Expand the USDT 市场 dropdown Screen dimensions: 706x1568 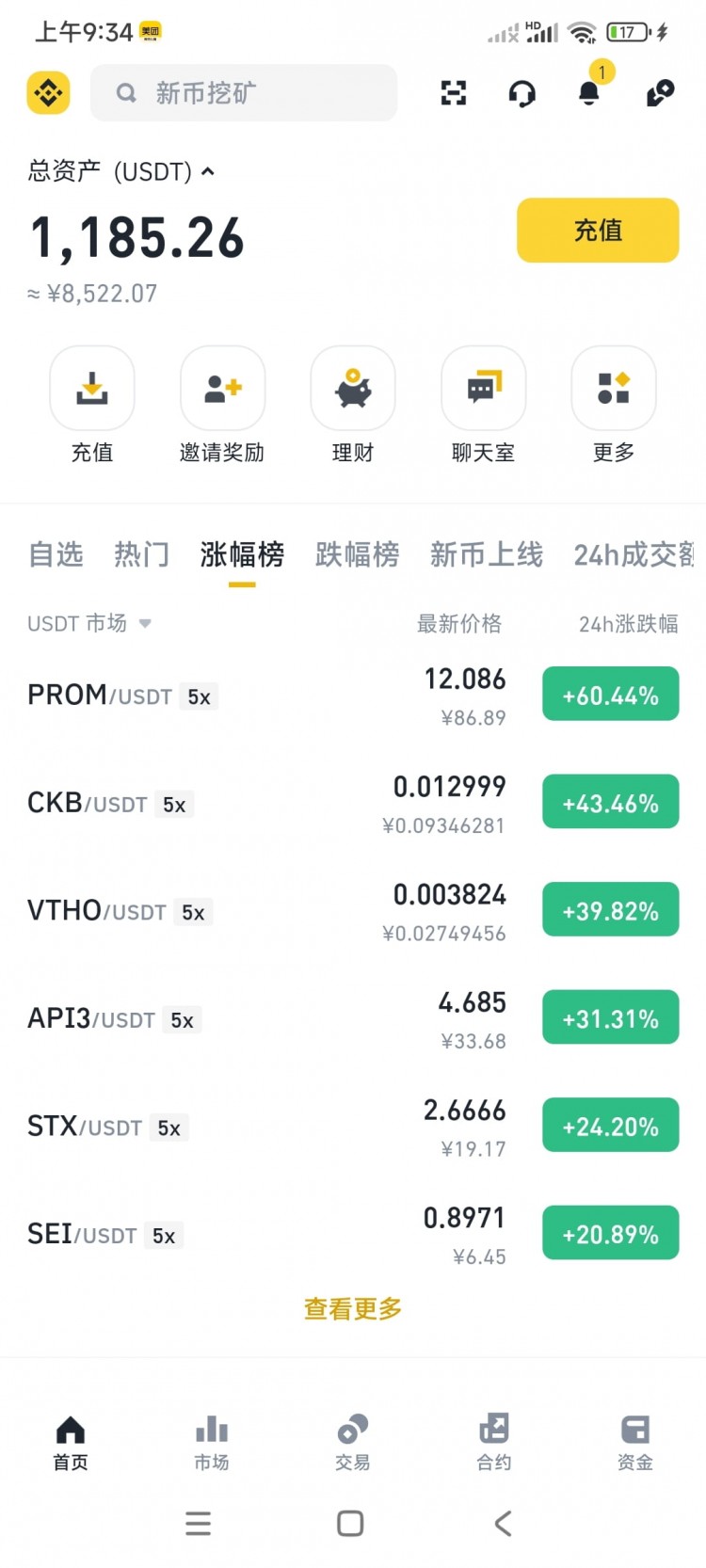(89, 623)
